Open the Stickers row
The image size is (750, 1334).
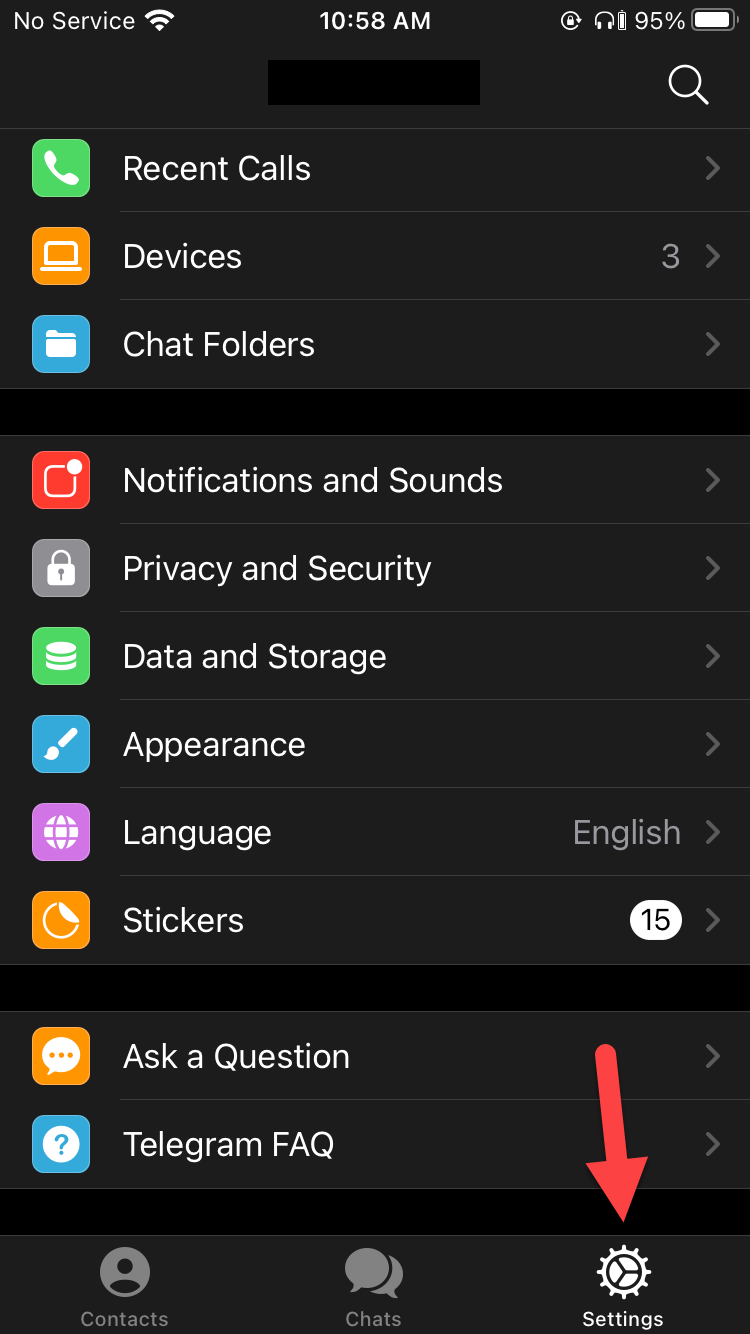pyautogui.click(x=375, y=921)
